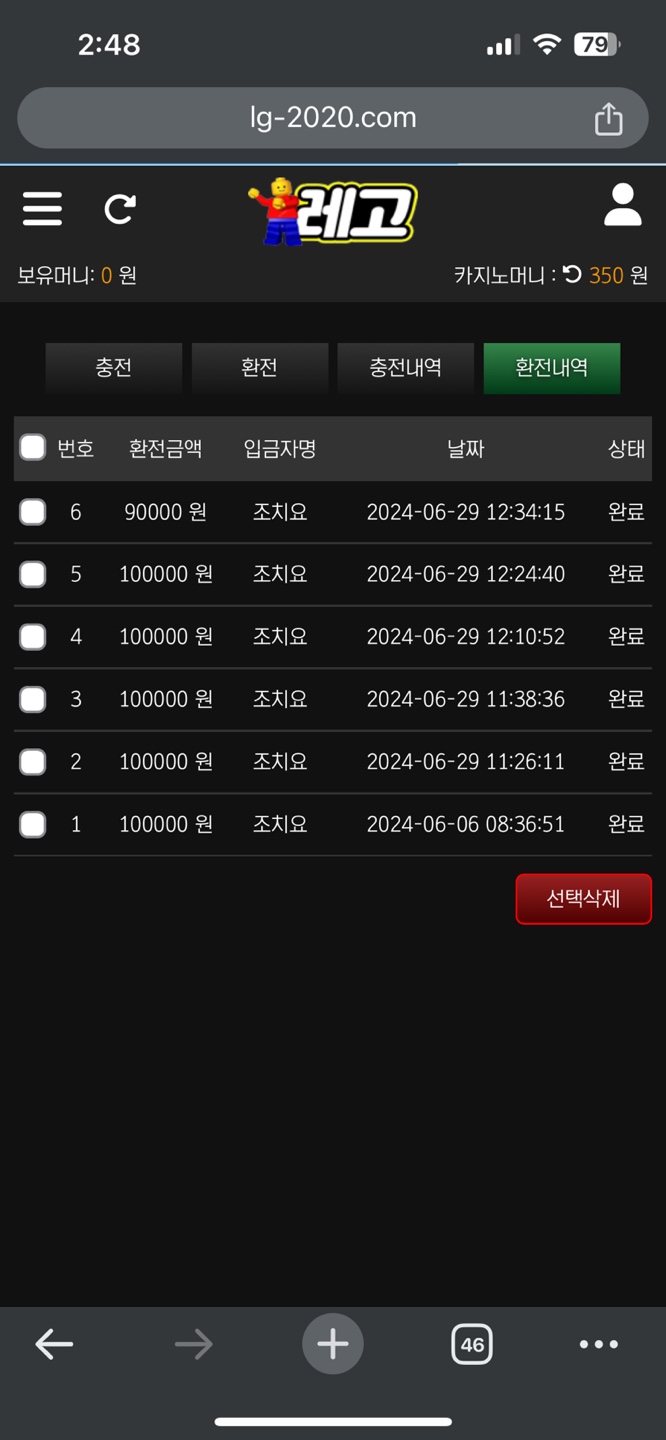Check the select-all box in header
This screenshot has height=1440, width=666.
coord(33,448)
